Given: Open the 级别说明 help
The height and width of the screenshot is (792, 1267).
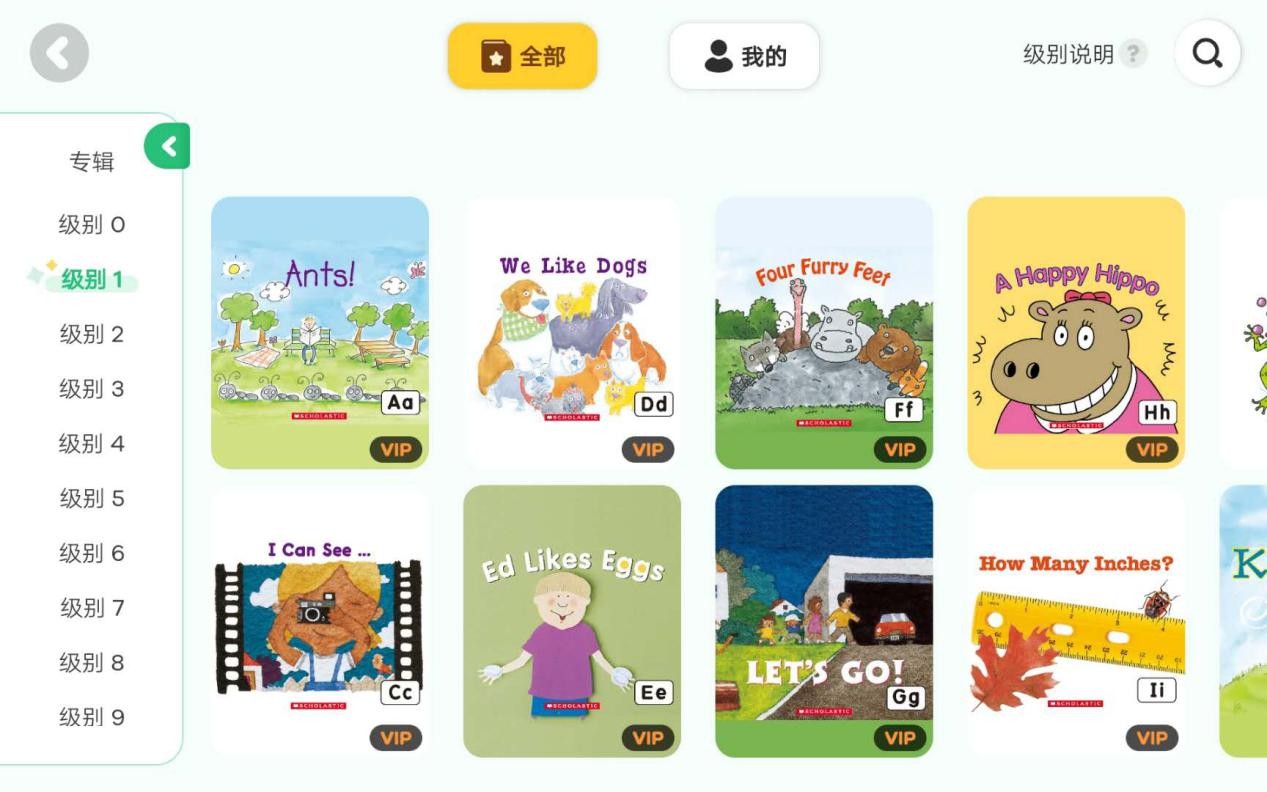Looking at the screenshot, I should pos(1084,55).
